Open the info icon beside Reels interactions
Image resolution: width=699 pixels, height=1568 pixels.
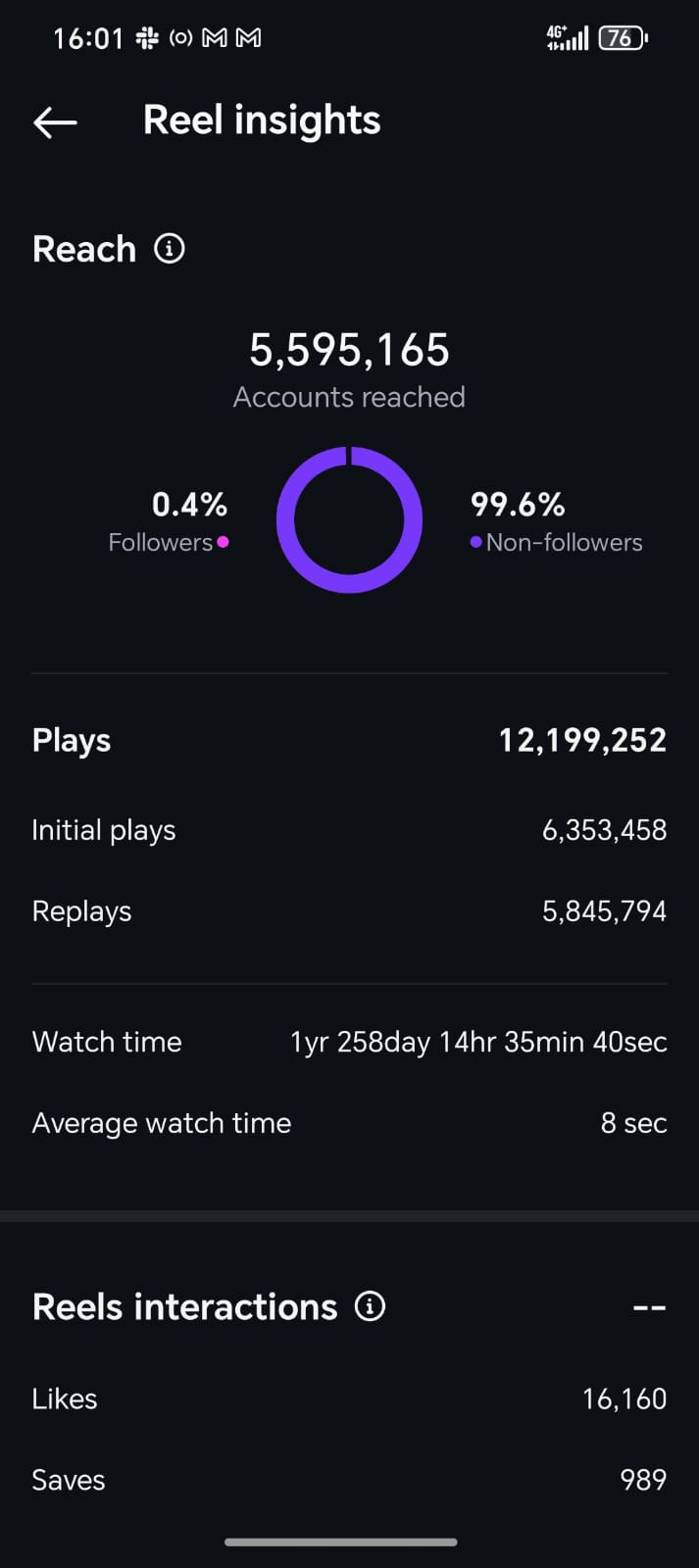point(370,1306)
